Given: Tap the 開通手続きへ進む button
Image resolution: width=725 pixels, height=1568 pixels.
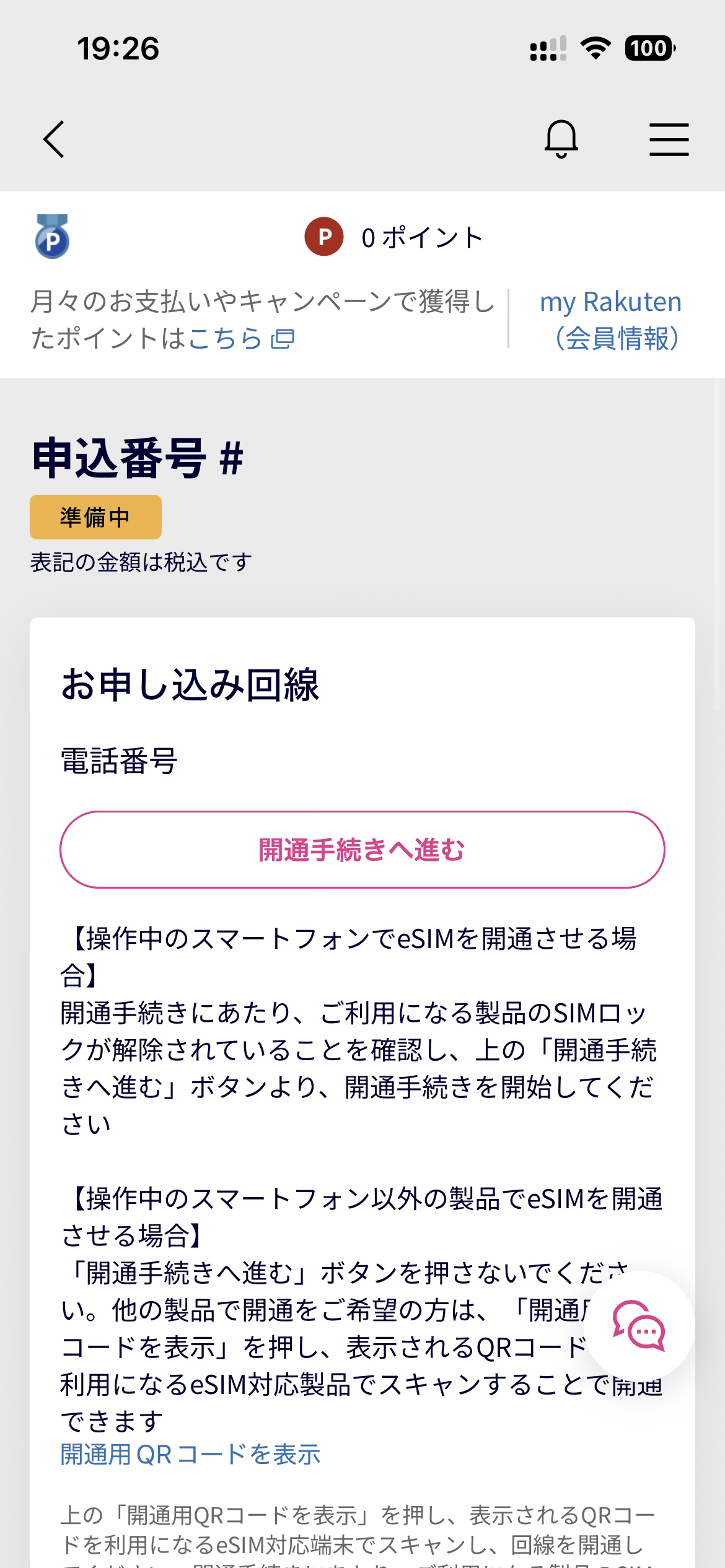Looking at the screenshot, I should pyautogui.click(x=362, y=850).
